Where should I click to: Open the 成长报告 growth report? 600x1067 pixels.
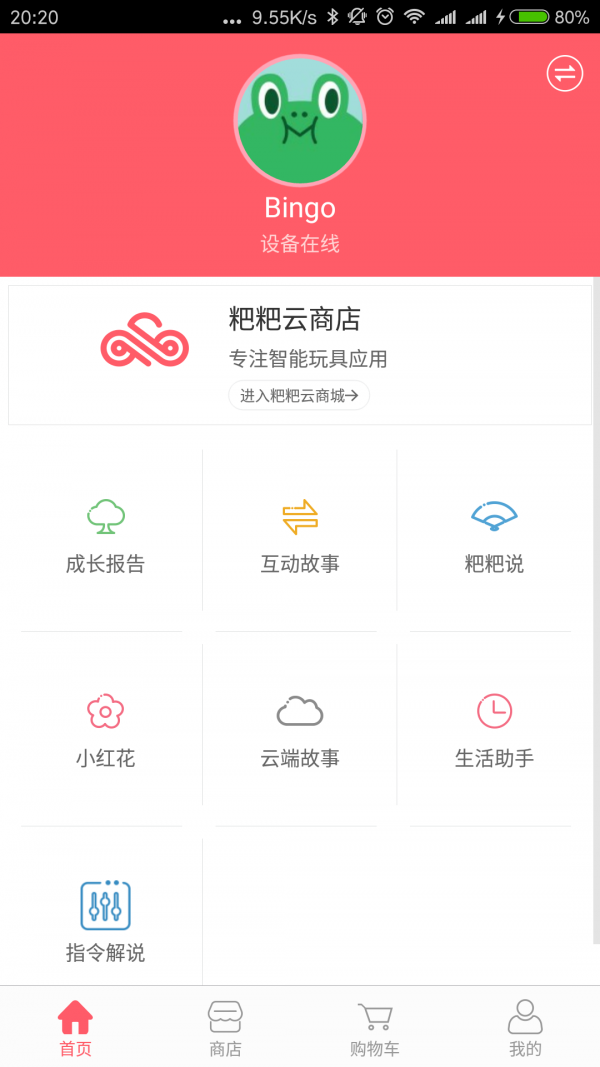tap(105, 536)
